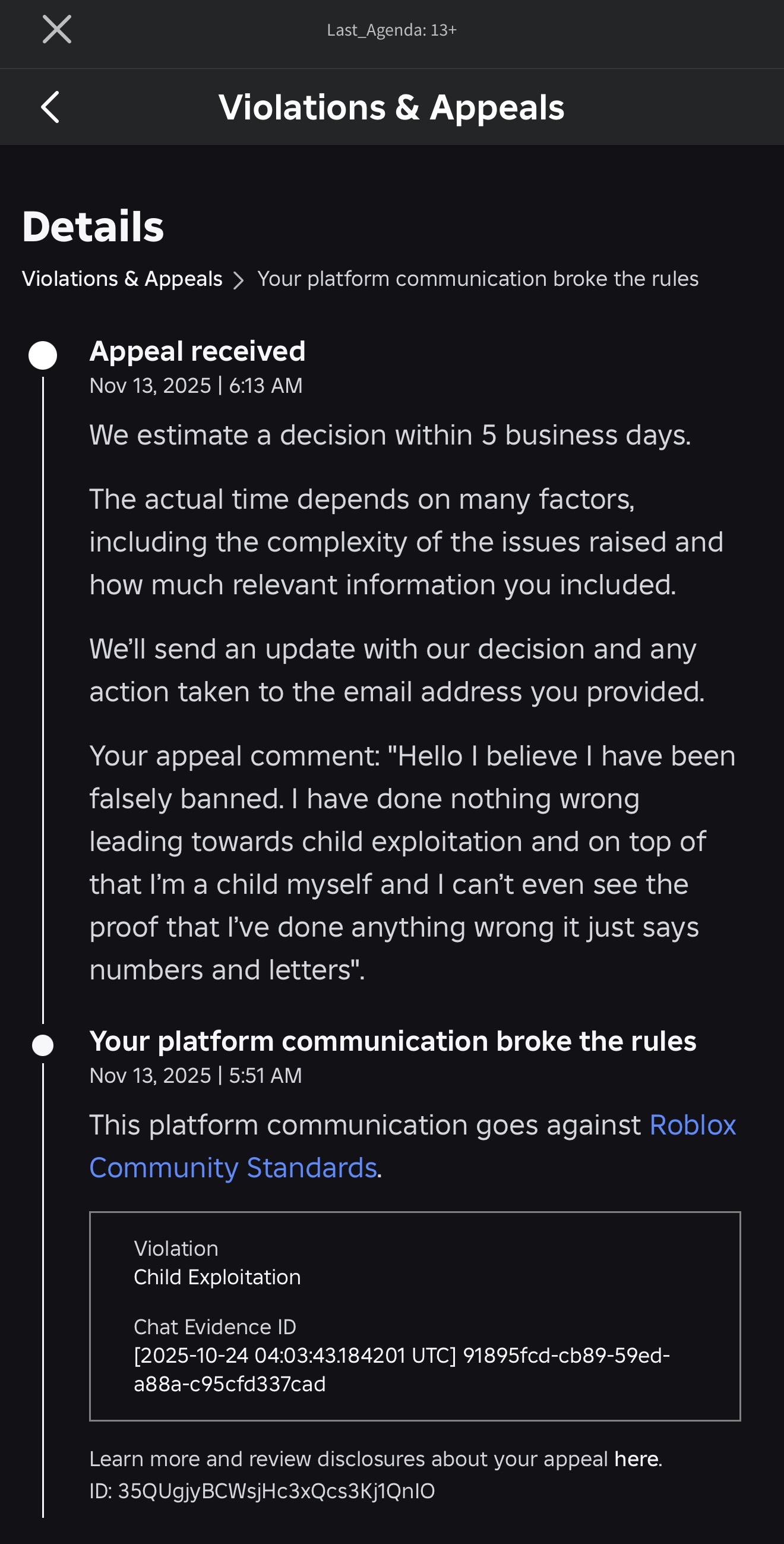Click the platform communication breadcrumb text
The width and height of the screenshot is (784, 1544).
477,279
